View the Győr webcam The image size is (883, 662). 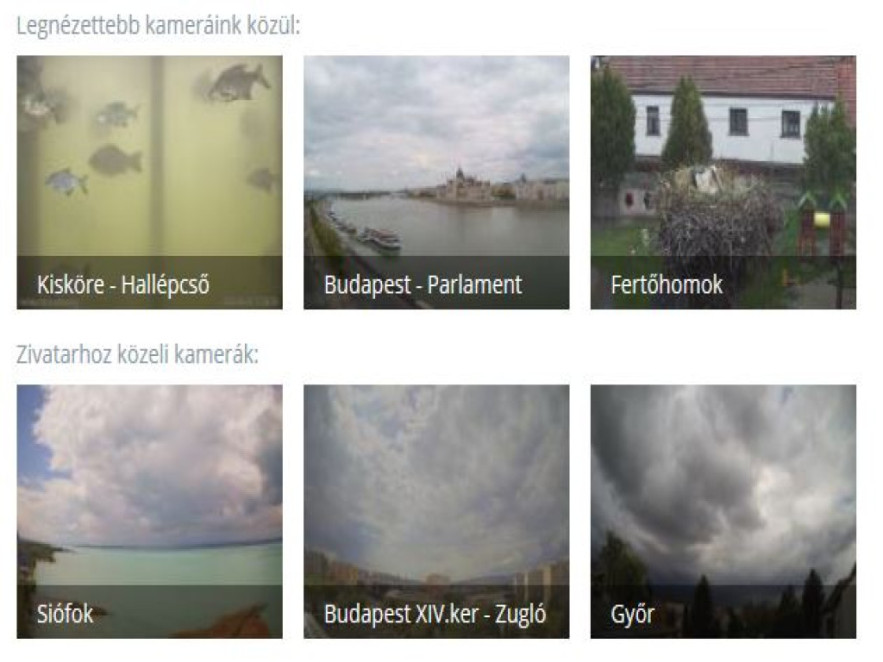click(723, 511)
